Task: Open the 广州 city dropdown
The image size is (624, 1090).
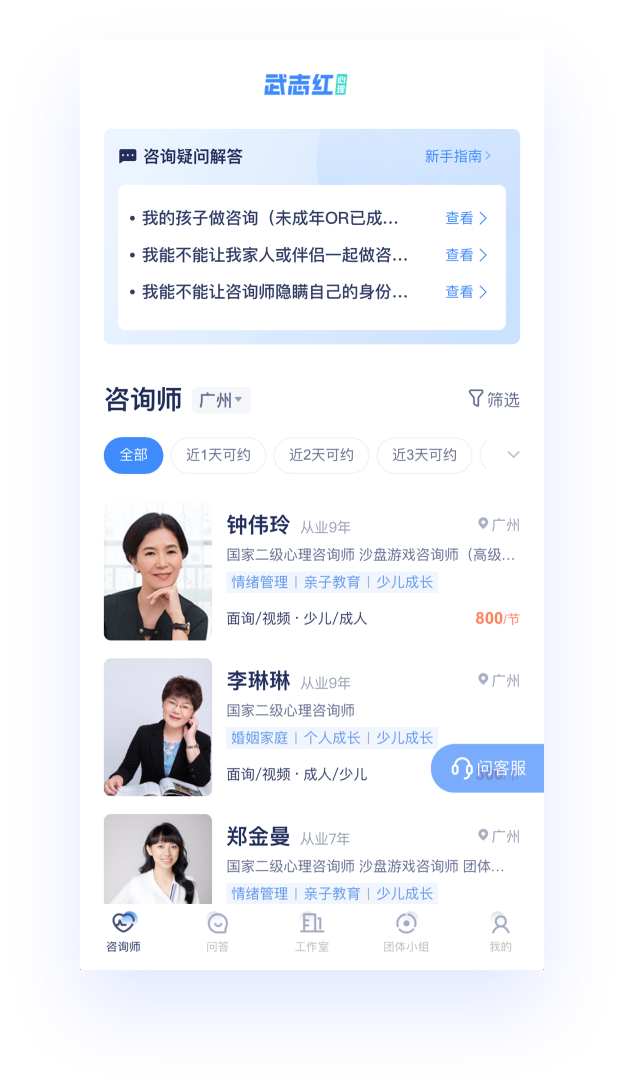Action: [221, 401]
